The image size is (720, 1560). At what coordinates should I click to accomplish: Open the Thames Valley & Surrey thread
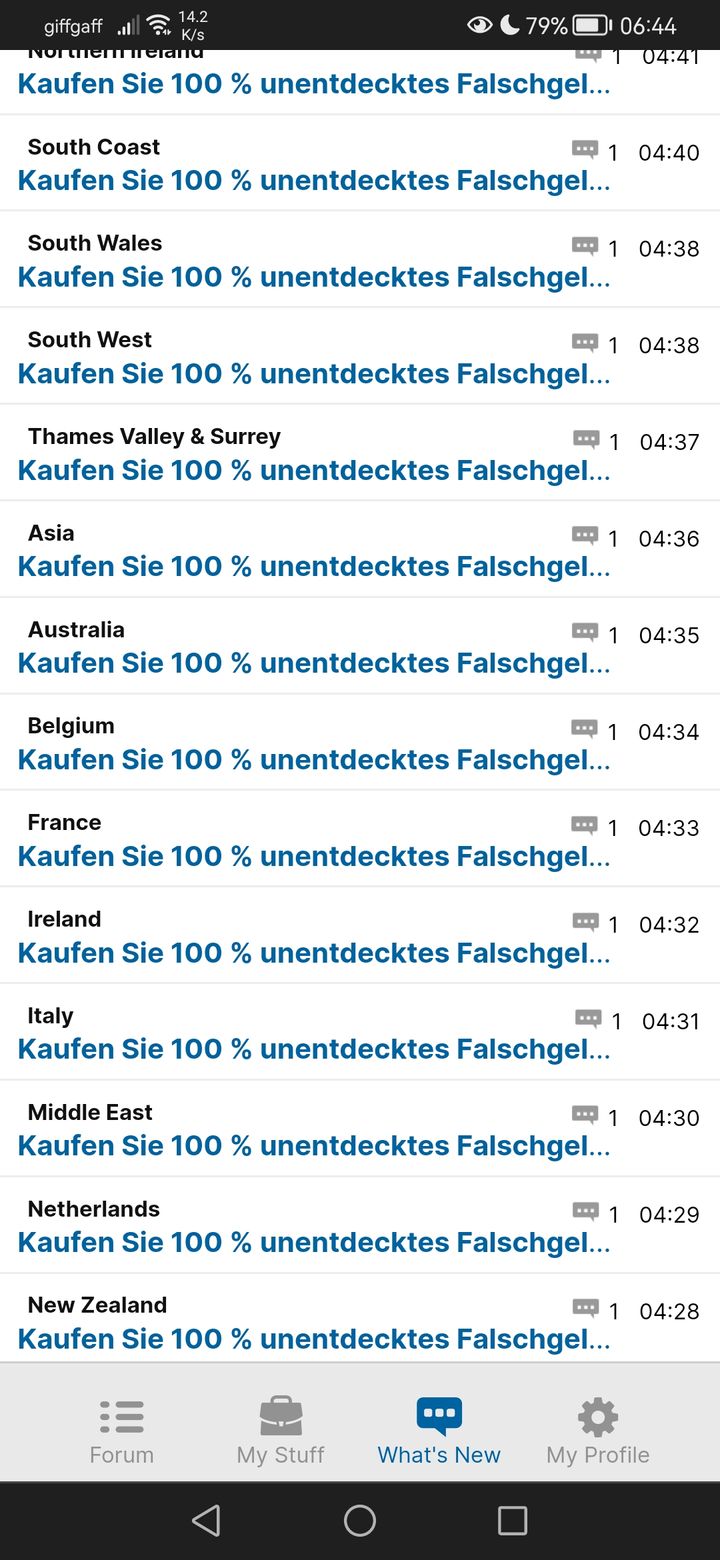click(314, 470)
